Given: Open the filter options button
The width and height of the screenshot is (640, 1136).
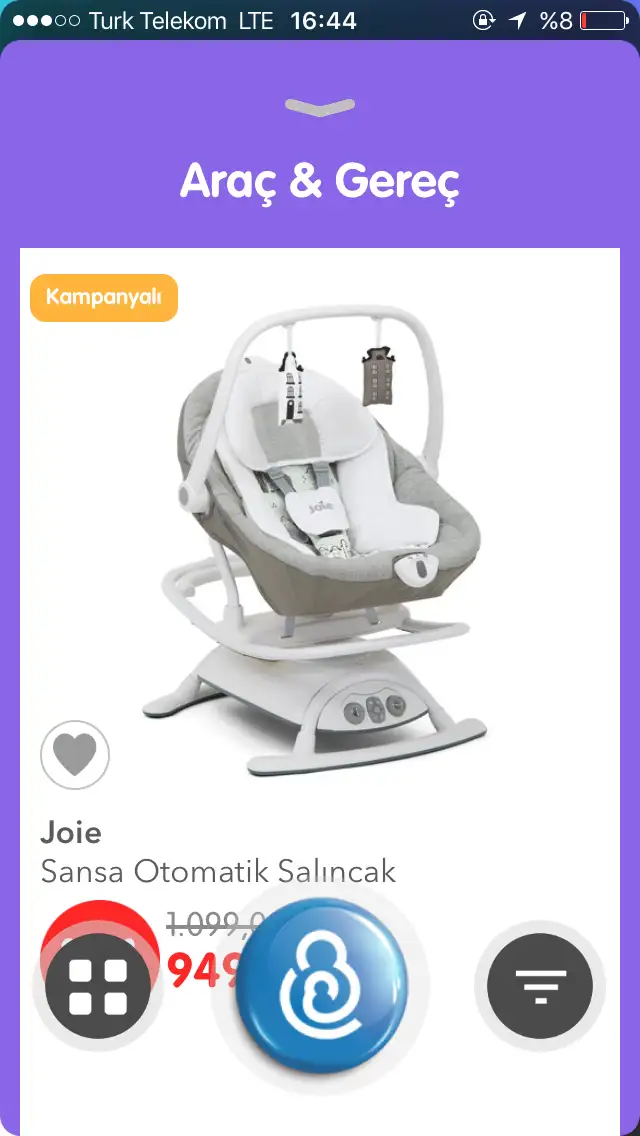Looking at the screenshot, I should 540,986.
